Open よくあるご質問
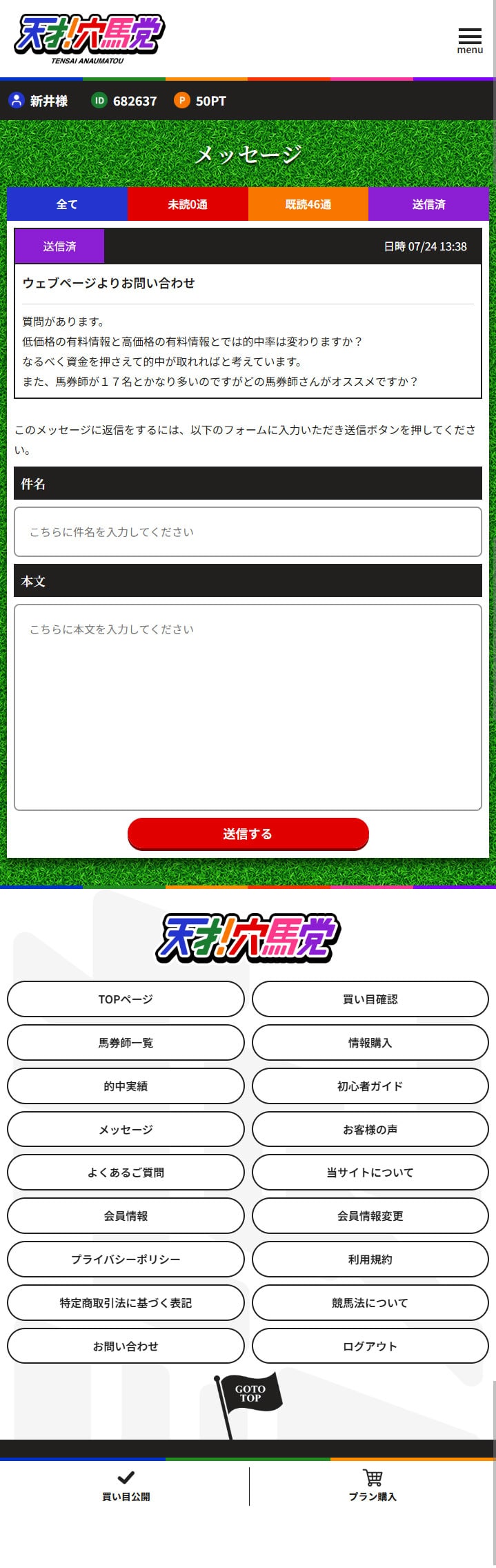Viewport: 496px width, 1568px height. pyautogui.click(x=126, y=1173)
